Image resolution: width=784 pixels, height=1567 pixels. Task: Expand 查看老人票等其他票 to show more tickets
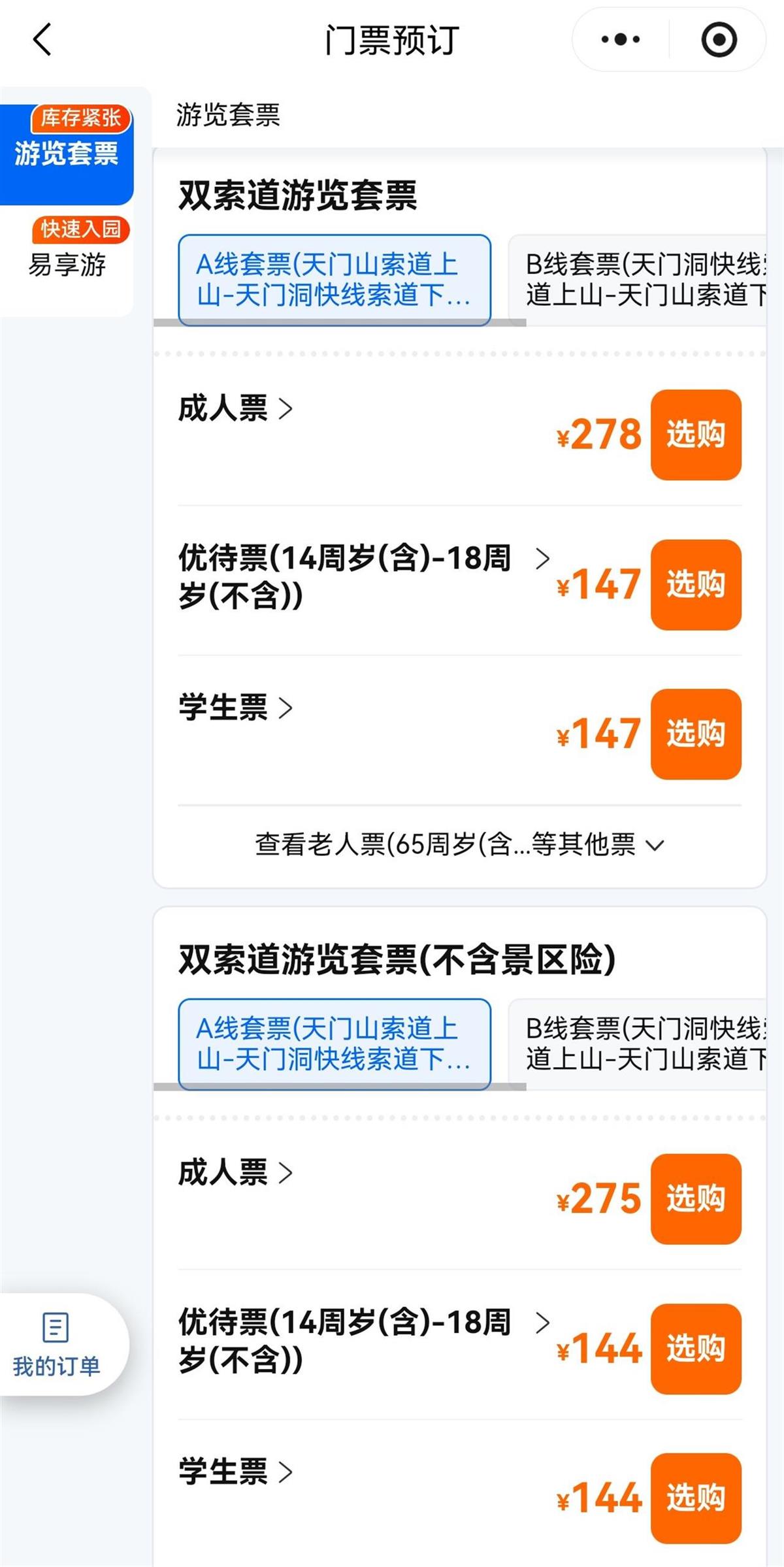pyautogui.click(x=457, y=844)
